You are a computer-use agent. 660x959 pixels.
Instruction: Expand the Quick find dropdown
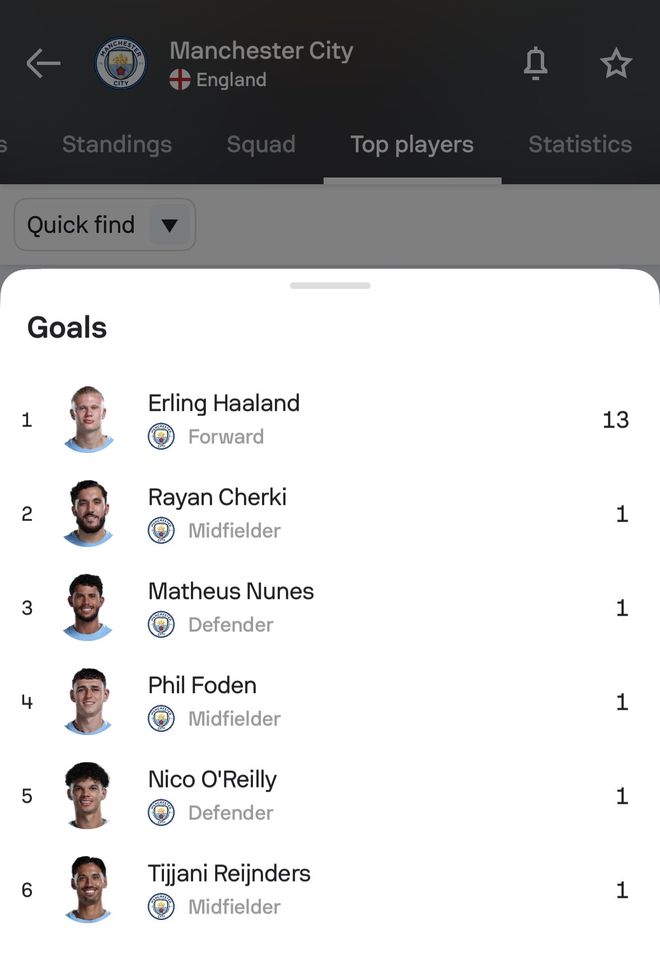pyautogui.click(x=104, y=225)
